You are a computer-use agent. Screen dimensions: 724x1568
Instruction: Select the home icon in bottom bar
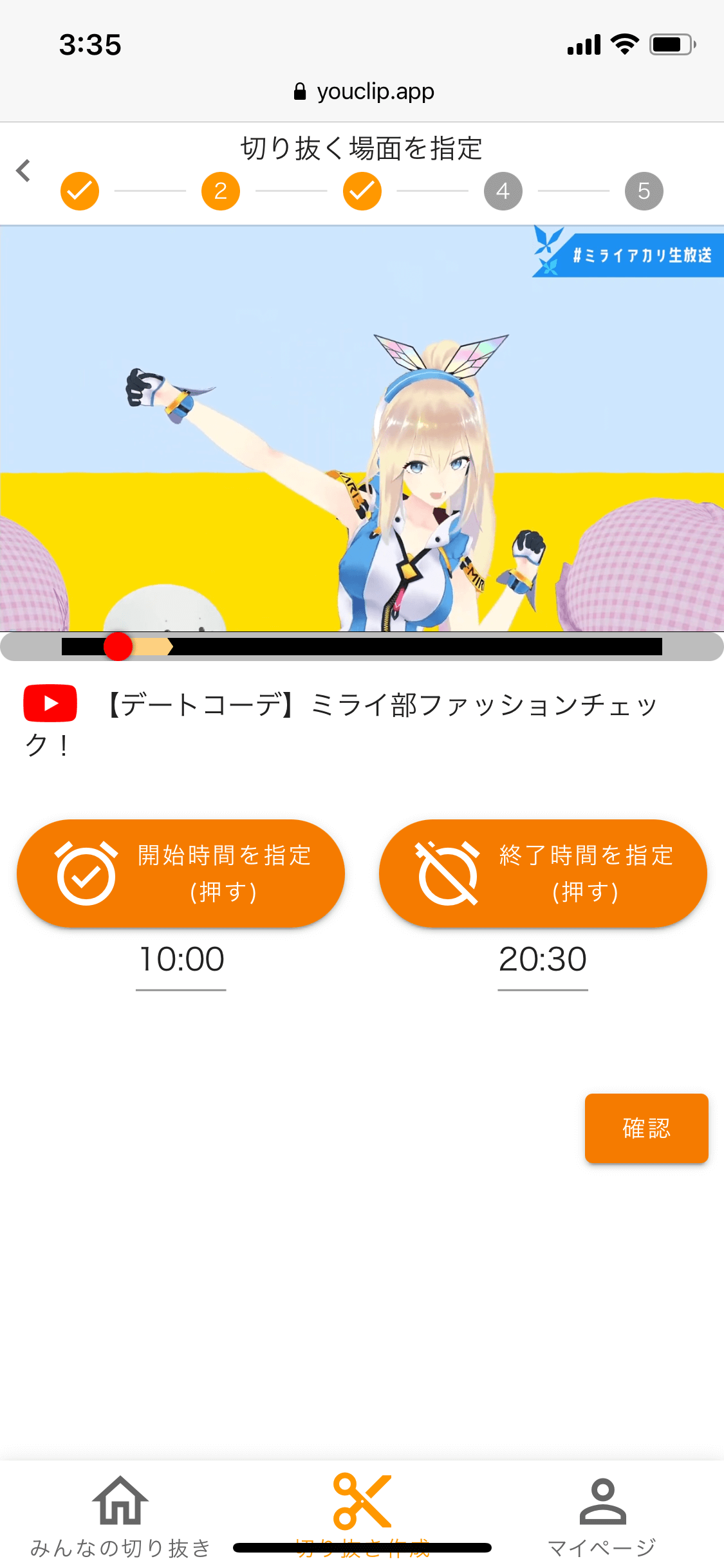[119, 1500]
